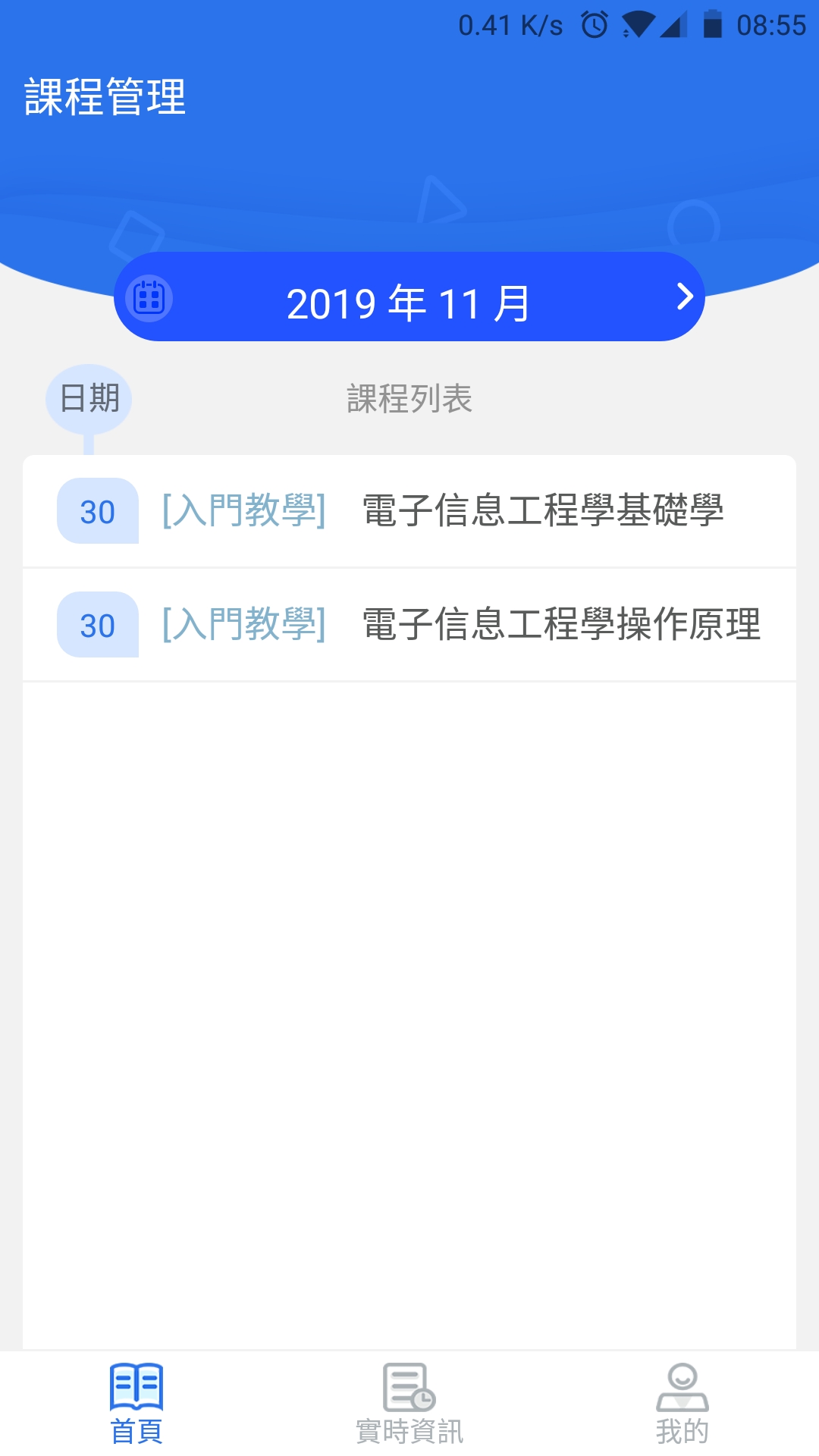Open the calendar icon in month bar
819x1456 pixels.
149,298
